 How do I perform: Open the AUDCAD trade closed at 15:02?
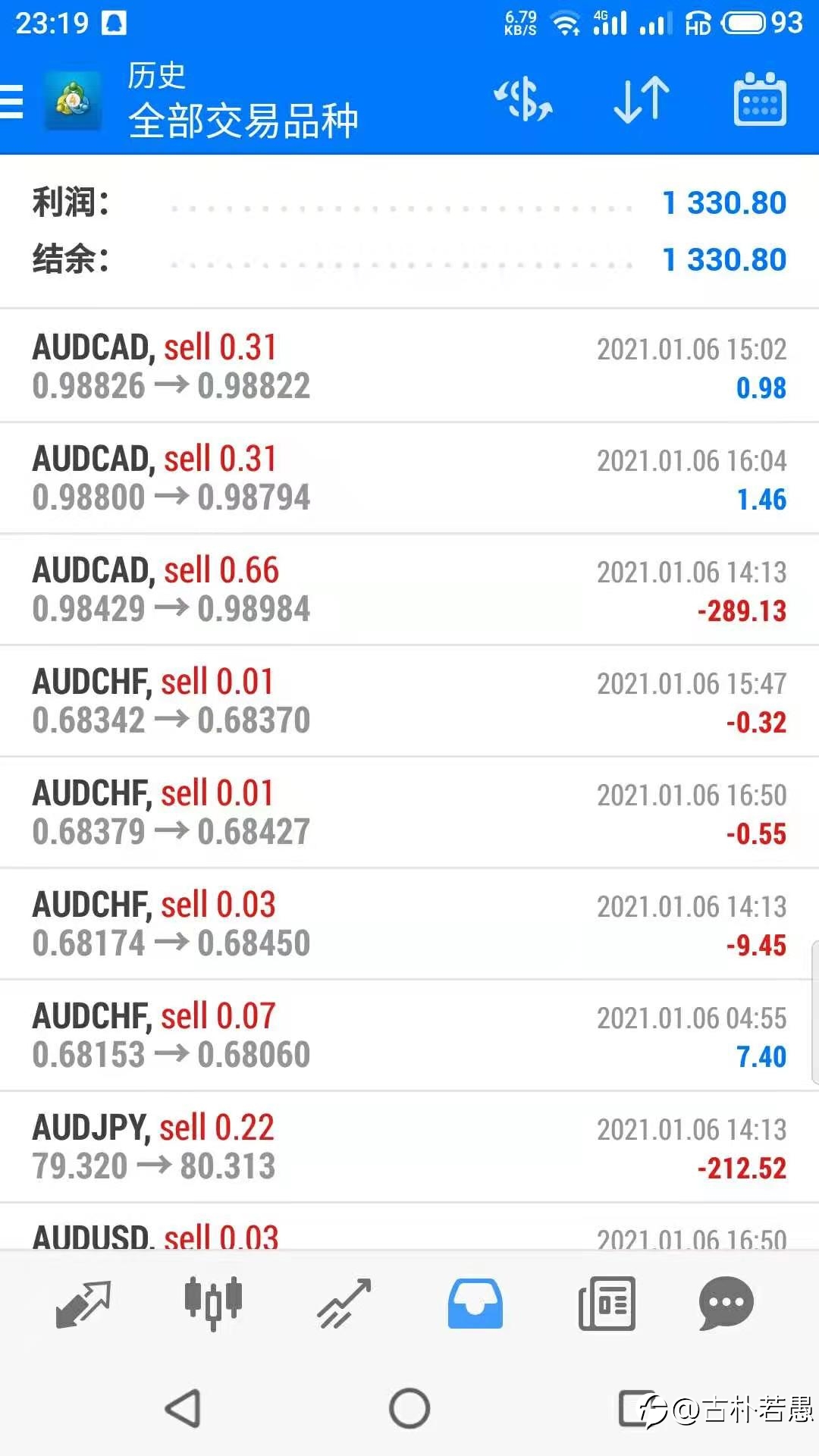point(409,367)
